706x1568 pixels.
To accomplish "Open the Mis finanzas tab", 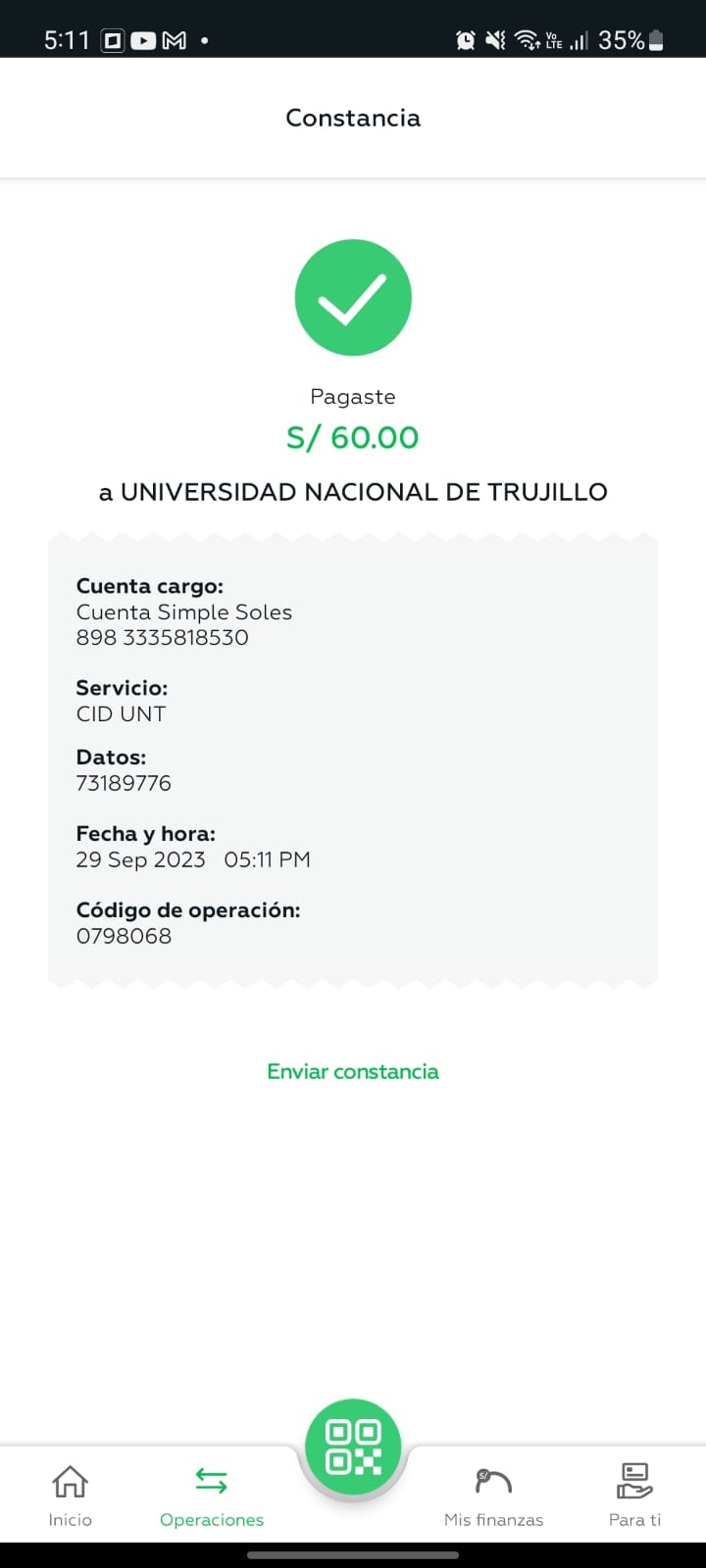I will tap(494, 1495).
